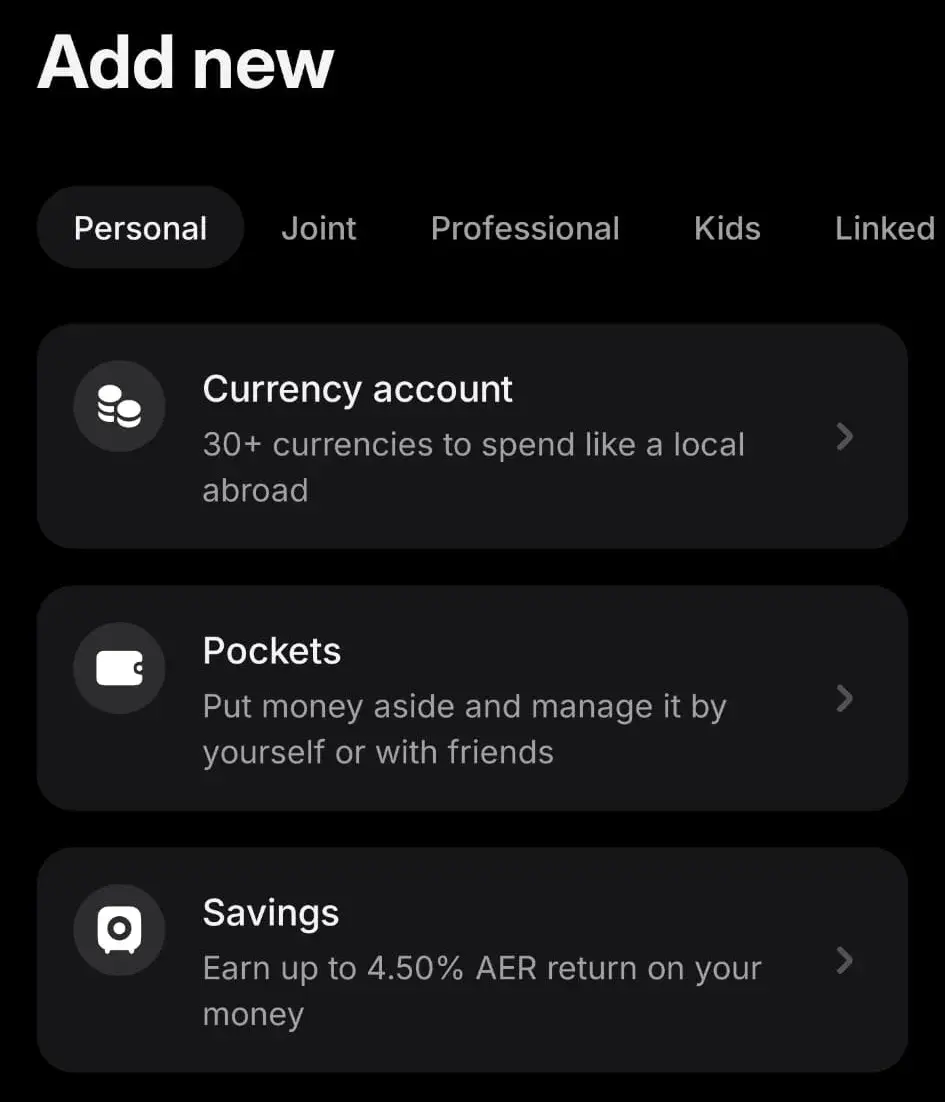This screenshot has height=1102, width=945.
Task: Select the Personal tab
Action: [140, 227]
